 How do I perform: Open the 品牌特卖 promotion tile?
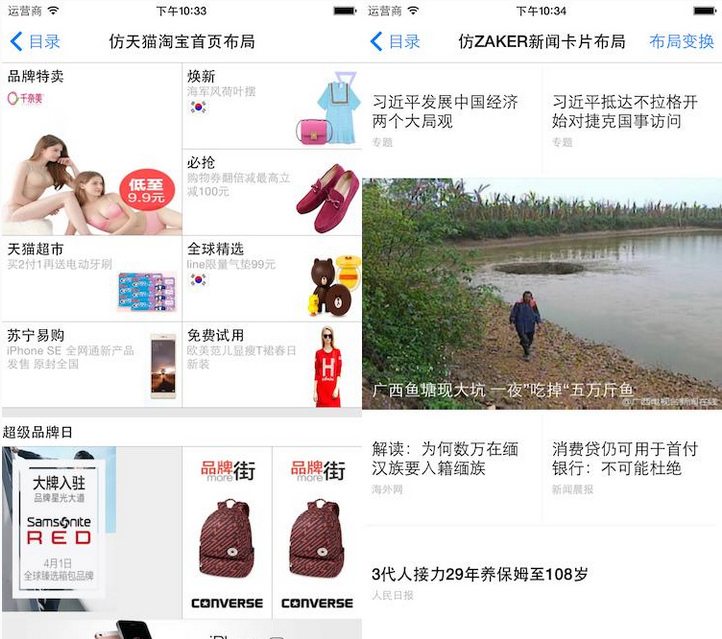coord(92,150)
